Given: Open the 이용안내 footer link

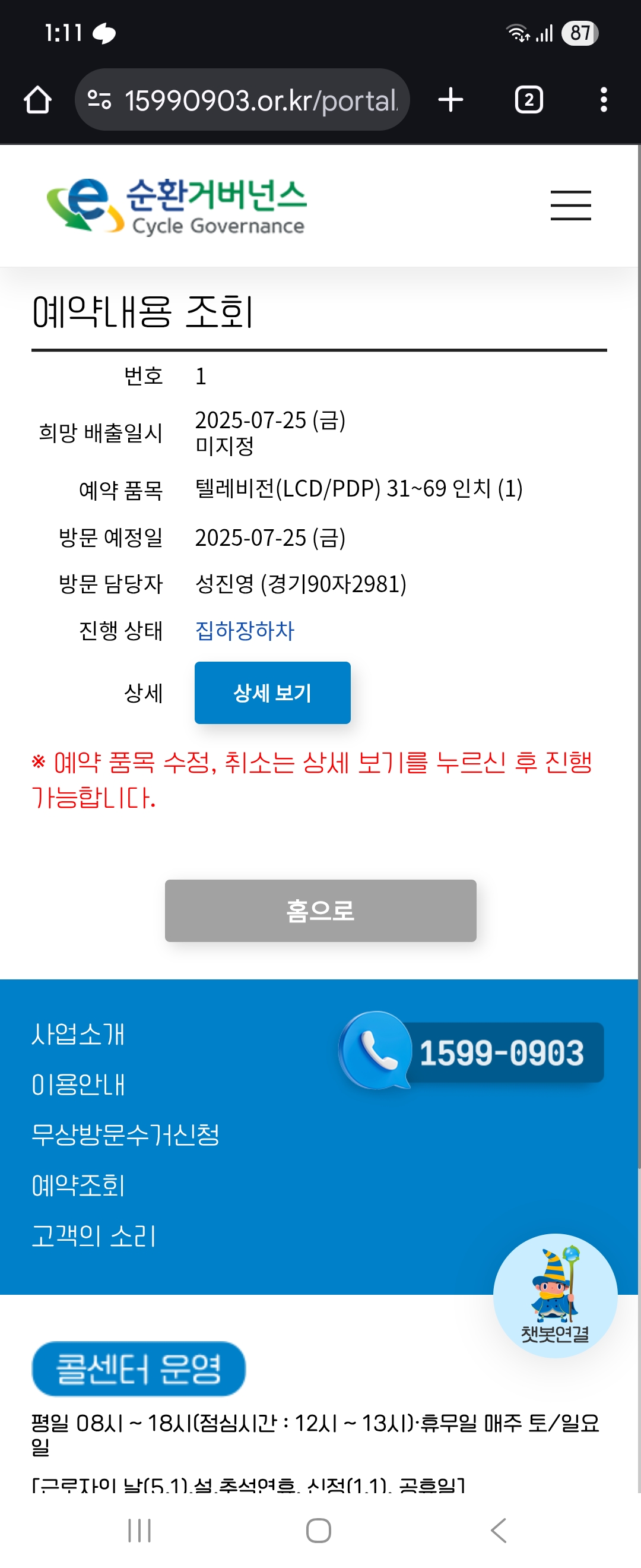Looking at the screenshot, I should tap(78, 1084).
